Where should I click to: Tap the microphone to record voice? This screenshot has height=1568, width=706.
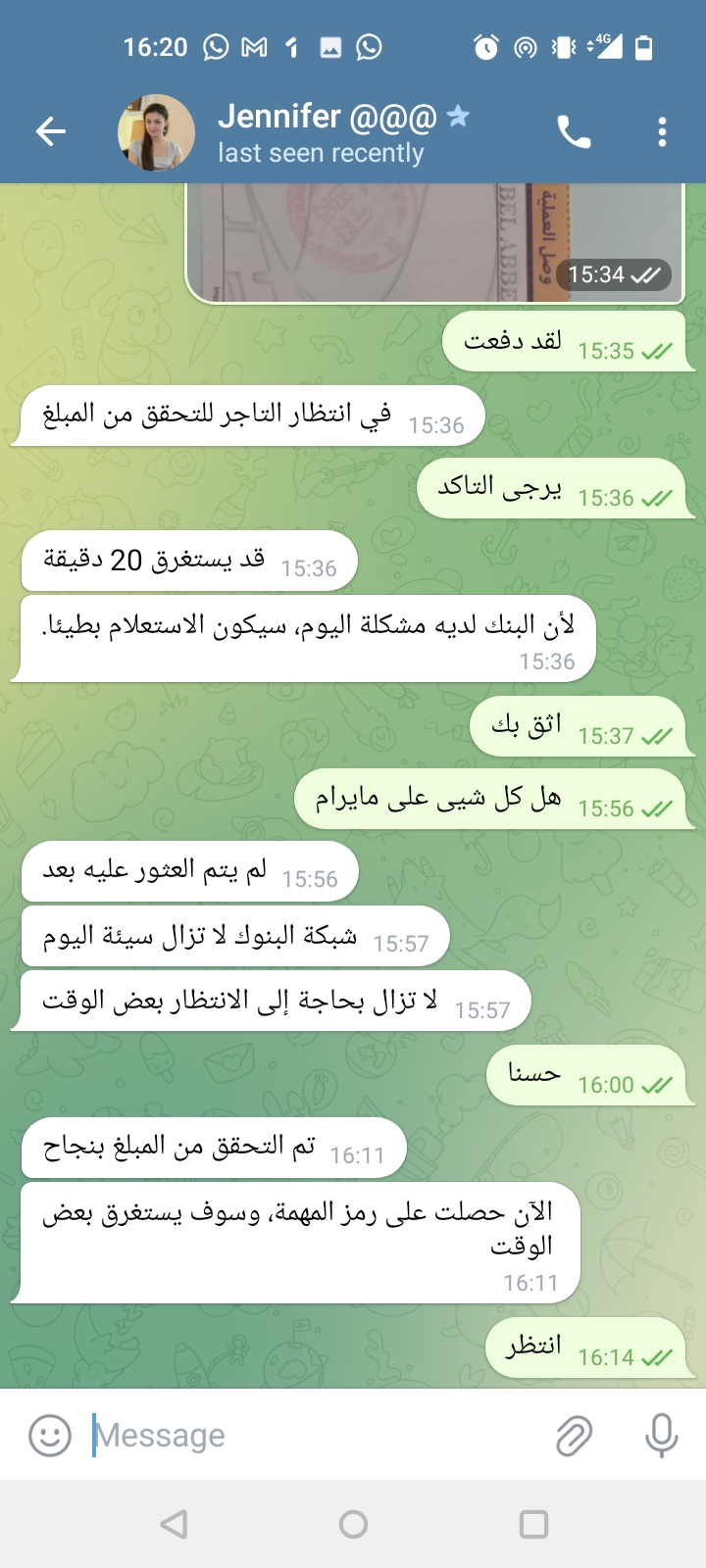click(x=662, y=1436)
